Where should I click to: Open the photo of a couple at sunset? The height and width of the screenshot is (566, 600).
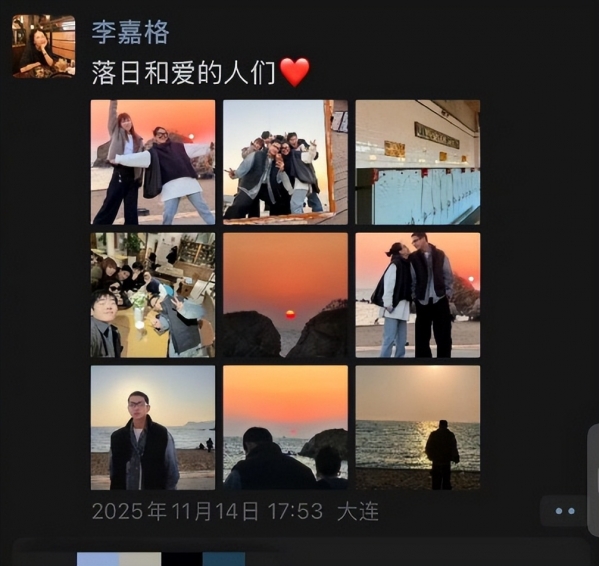click(418, 295)
